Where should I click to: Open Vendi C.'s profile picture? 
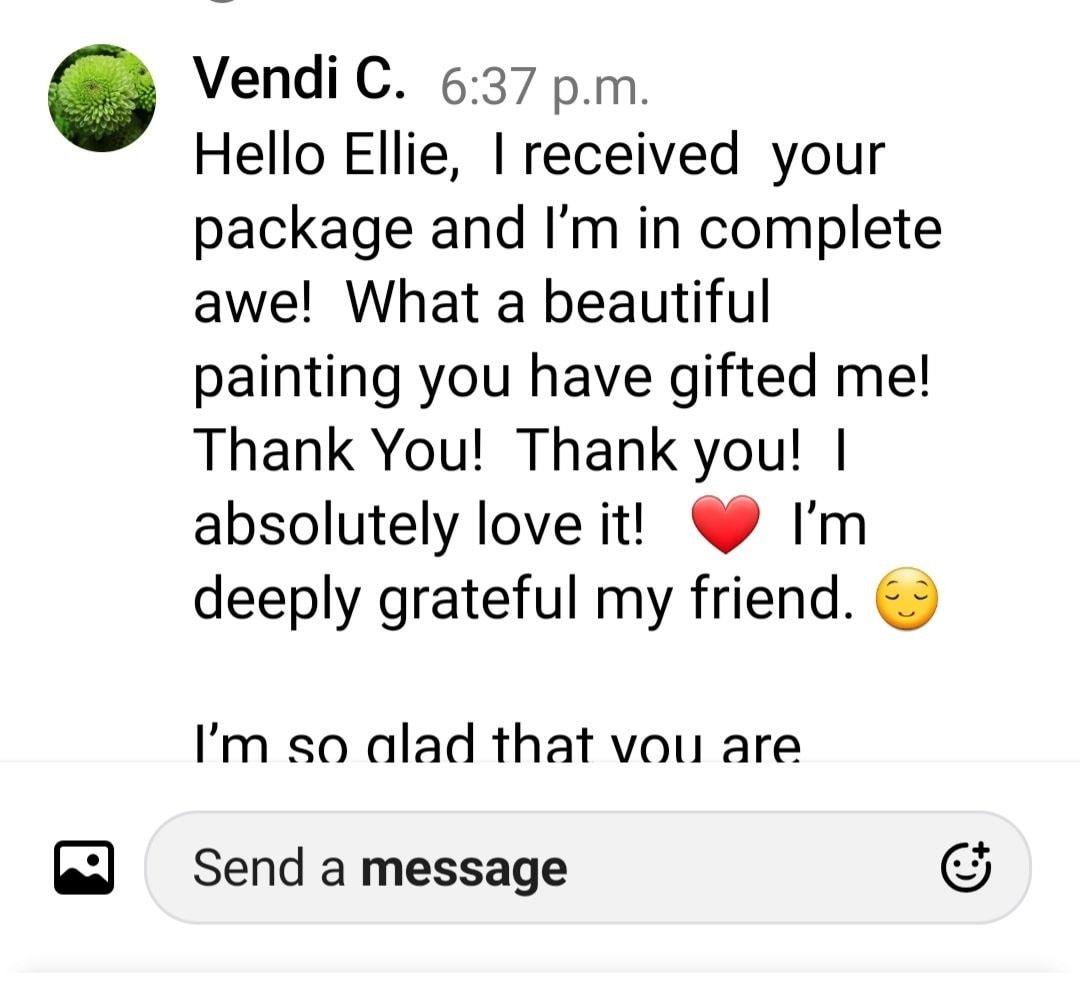pos(102,98)
